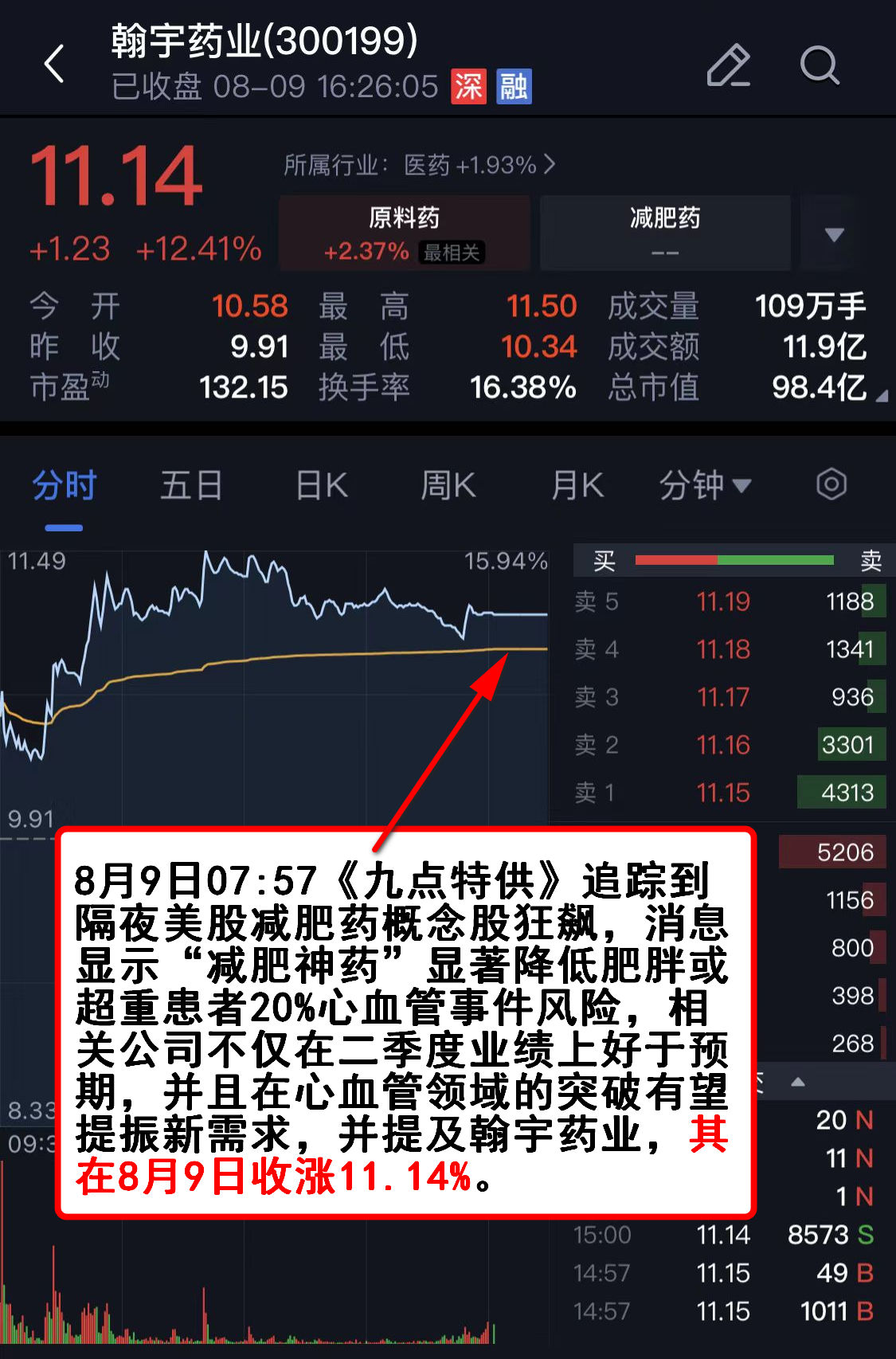Select the 周K chart tab

pos(448,485)
